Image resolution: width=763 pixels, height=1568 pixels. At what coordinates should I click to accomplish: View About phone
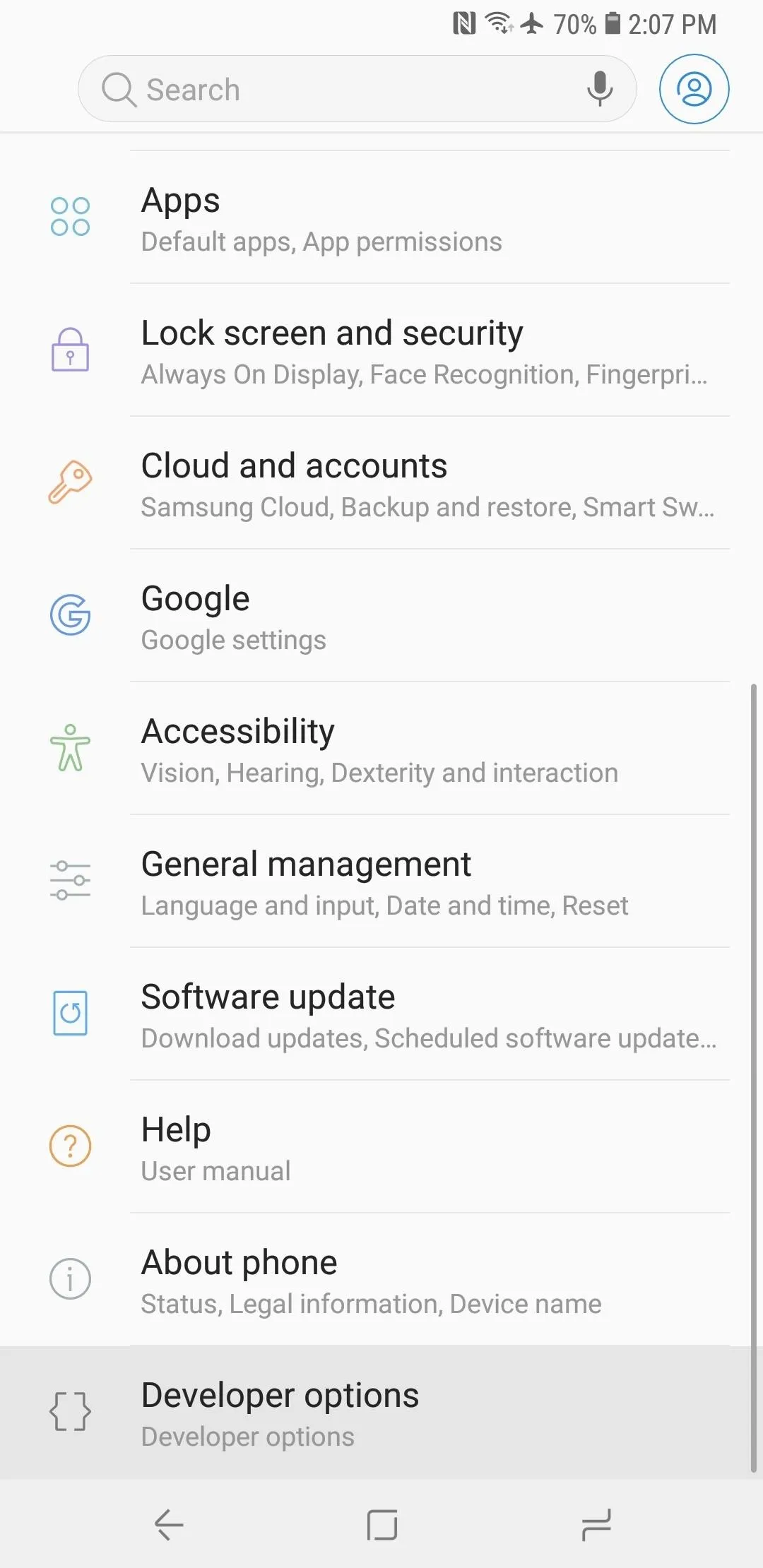click(x=381, y=1280)
